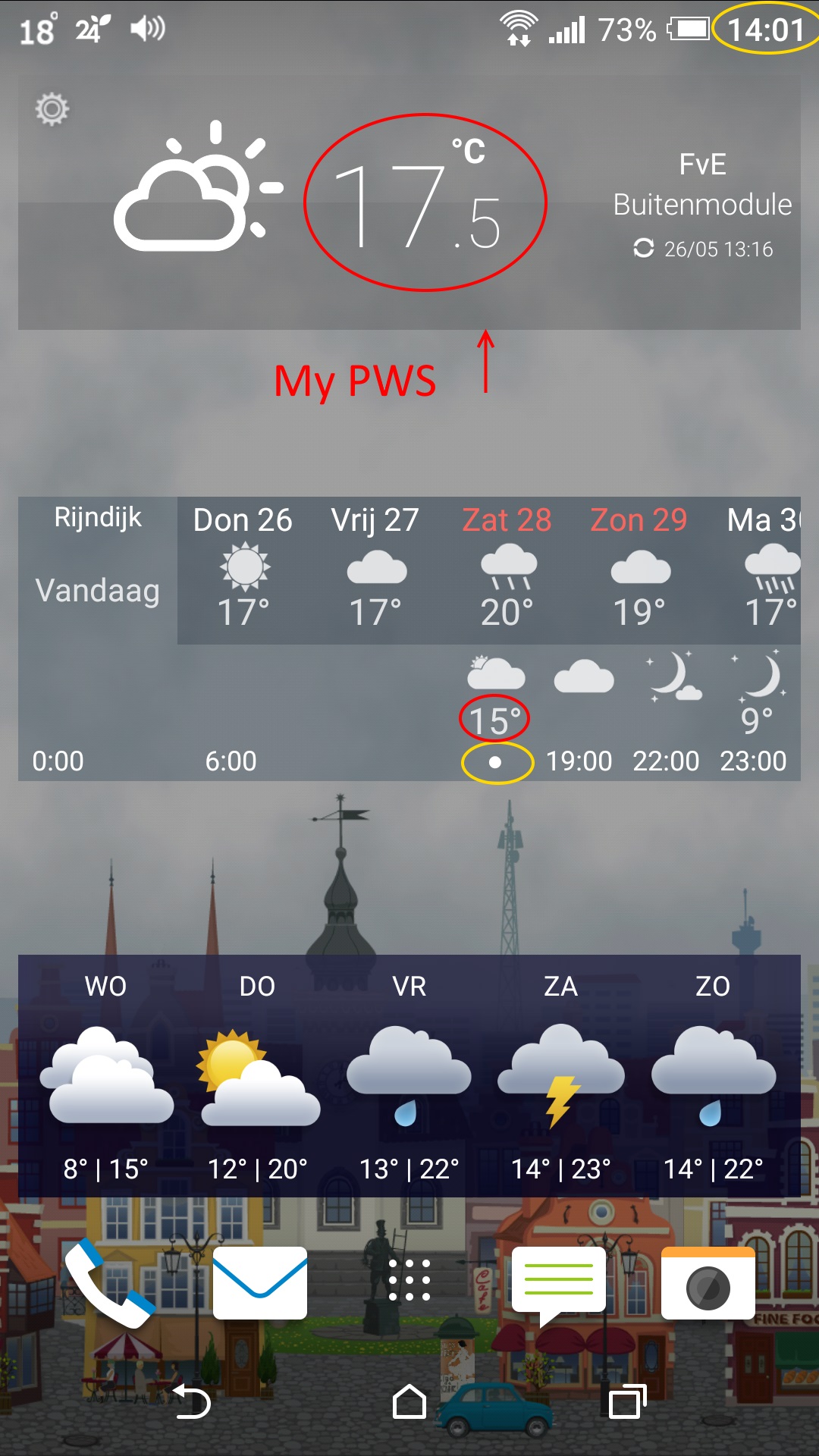
Task: Open the five-day weather forecast widget
Action: point(409,1075)
